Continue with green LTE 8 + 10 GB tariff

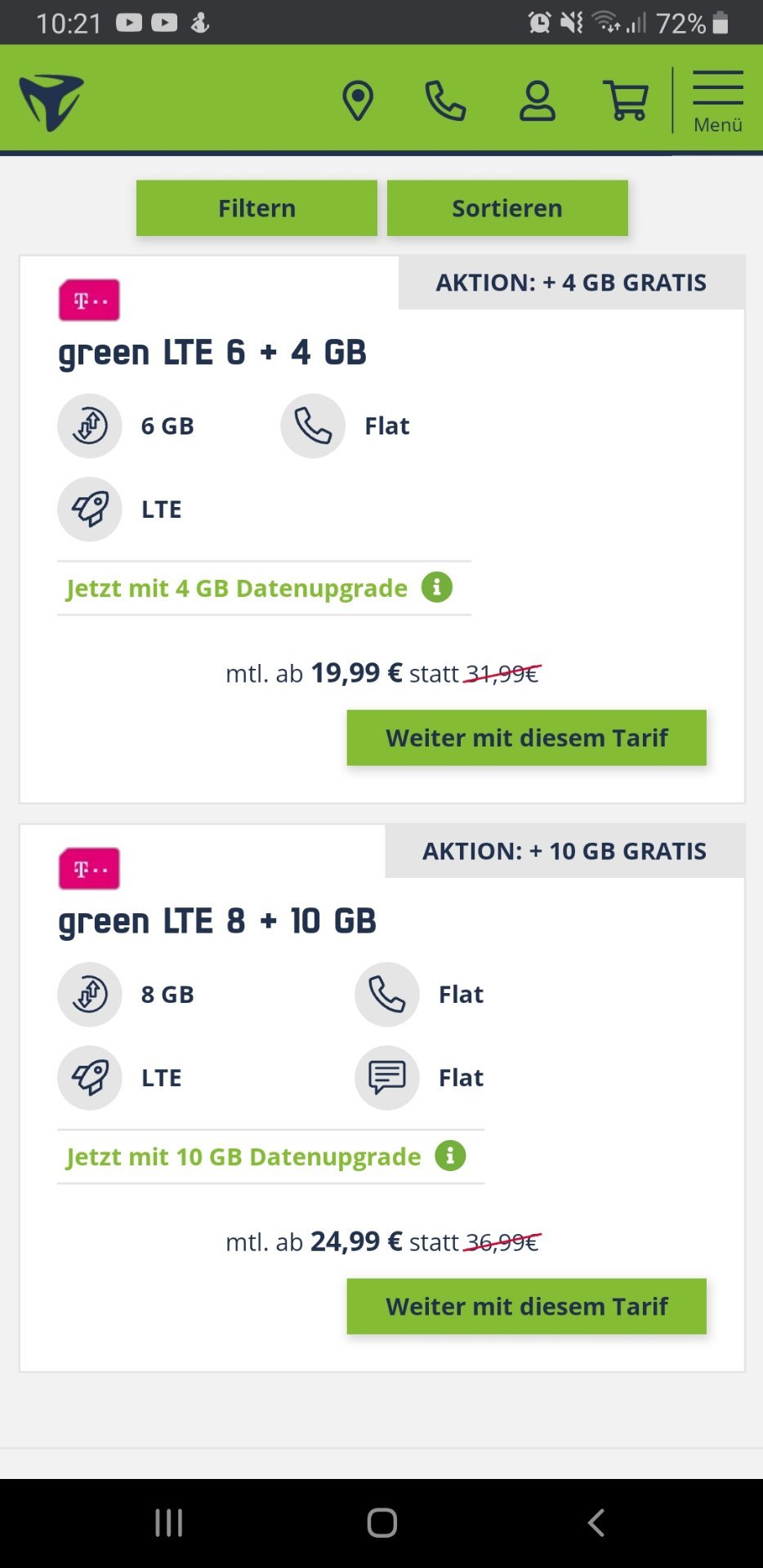(527, 1306)
